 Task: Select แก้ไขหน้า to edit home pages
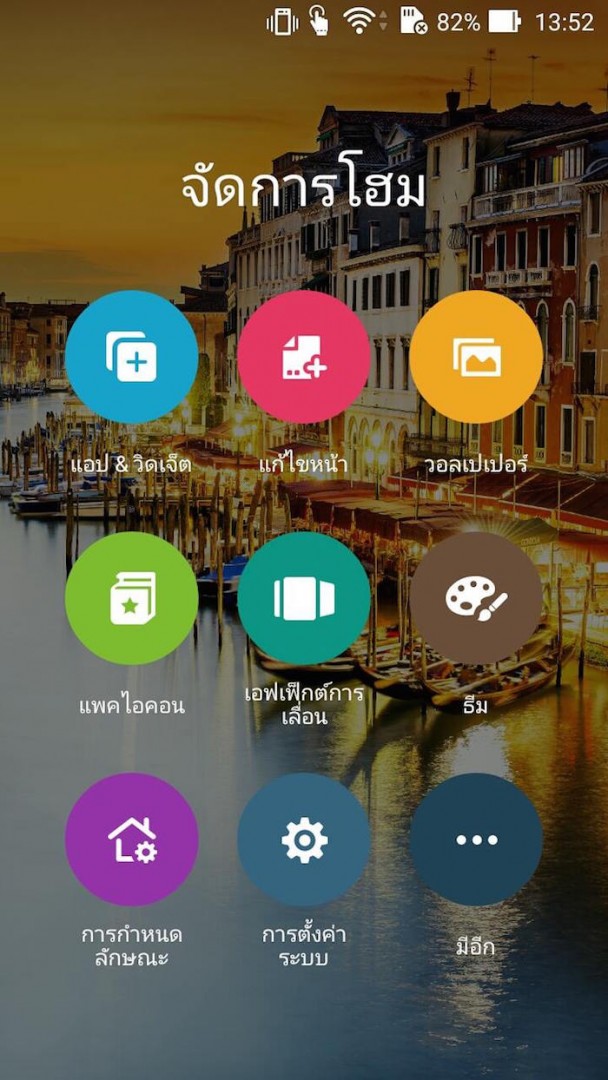pyautogui.click(x=304, y=357)
